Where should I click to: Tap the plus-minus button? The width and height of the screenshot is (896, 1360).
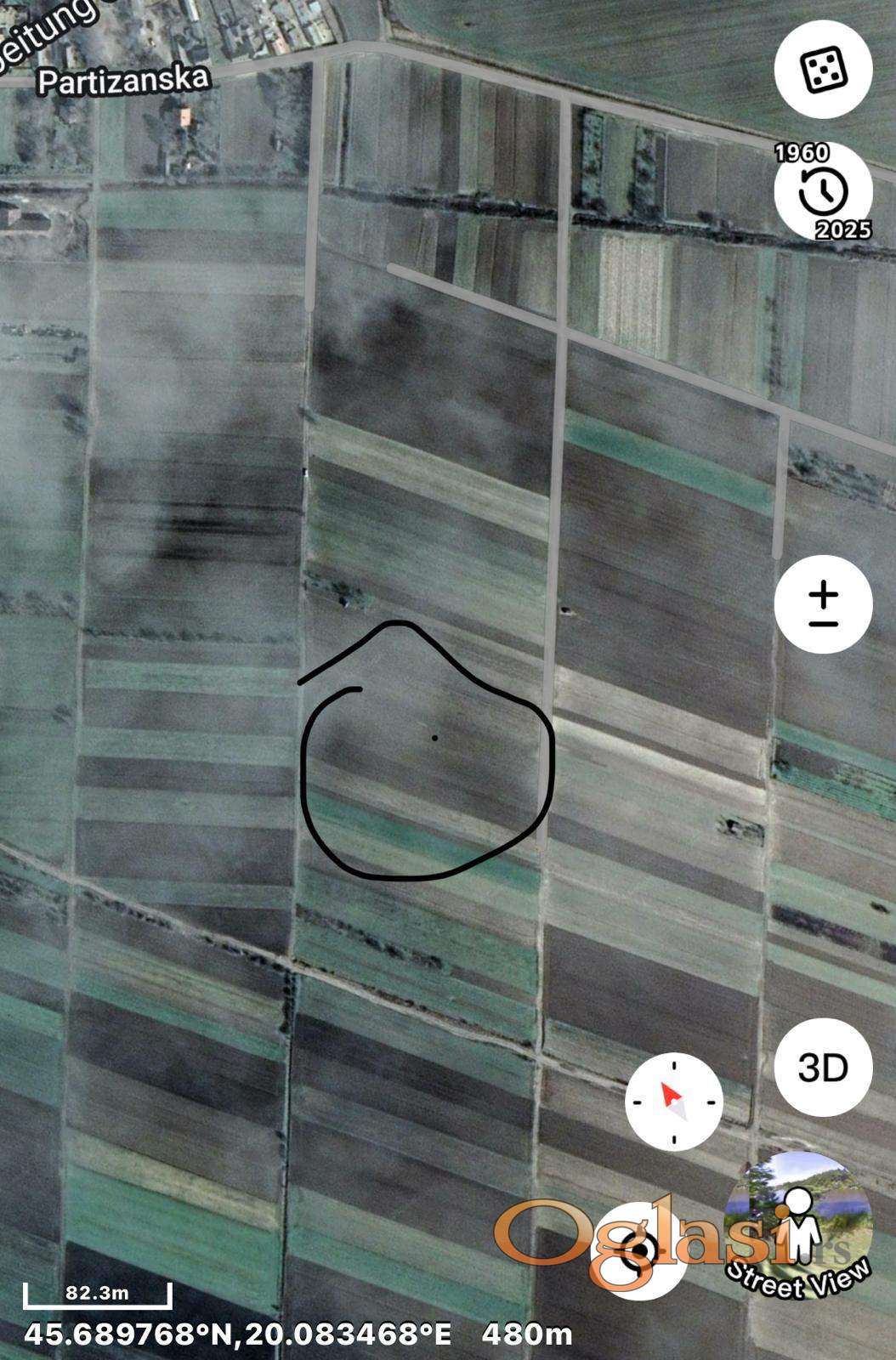click(823, 604)
